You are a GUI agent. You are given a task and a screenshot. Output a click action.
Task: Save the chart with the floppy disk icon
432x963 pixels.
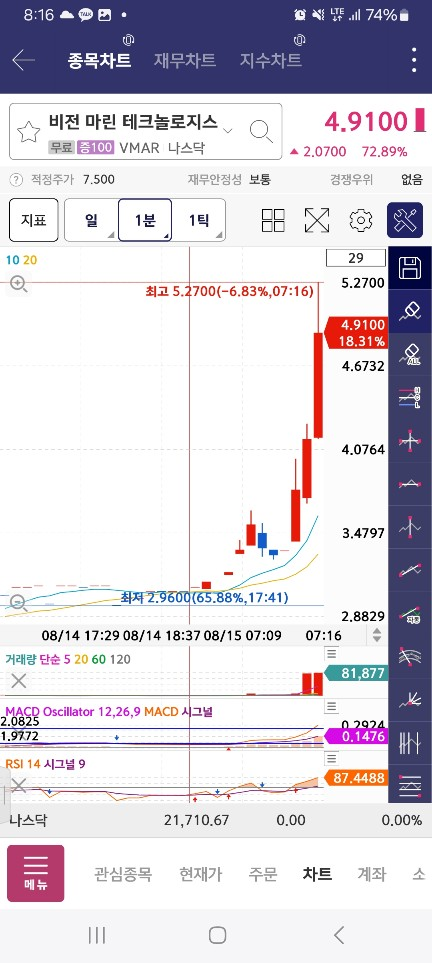pyautogui.click(x=410, y=268)
